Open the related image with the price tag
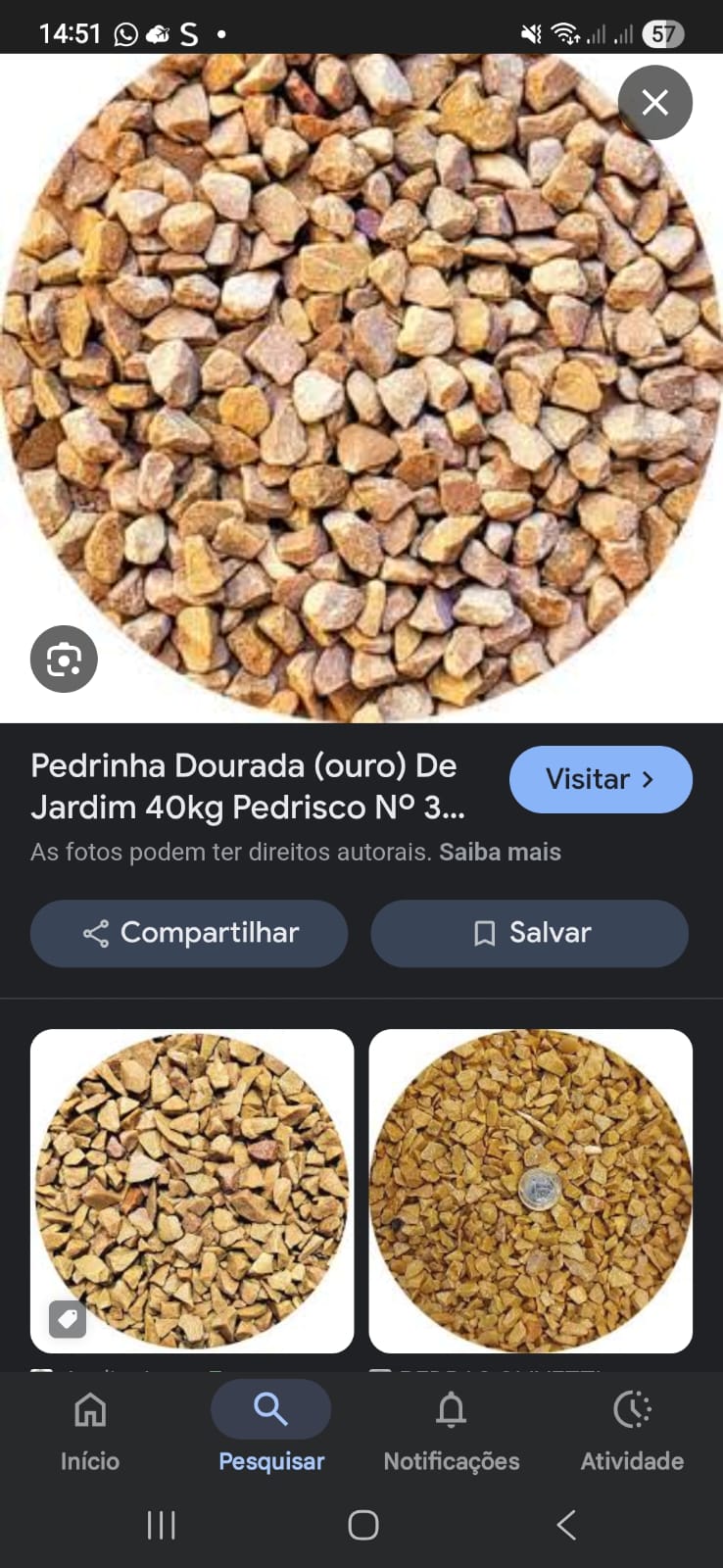This screenshot has height=1568, width=723. pyautogui.click(x=192, y=1191)
